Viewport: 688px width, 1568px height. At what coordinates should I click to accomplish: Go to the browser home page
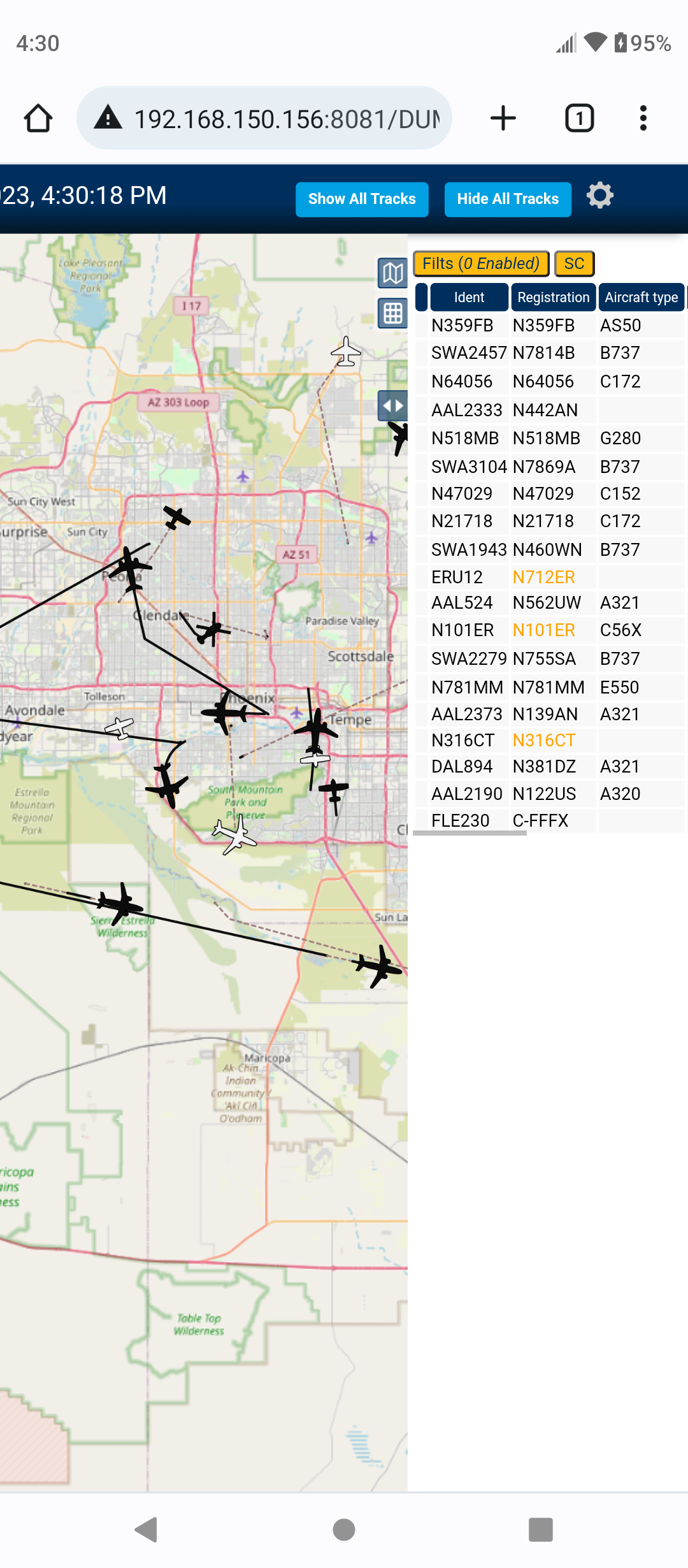tap(38, 118)
